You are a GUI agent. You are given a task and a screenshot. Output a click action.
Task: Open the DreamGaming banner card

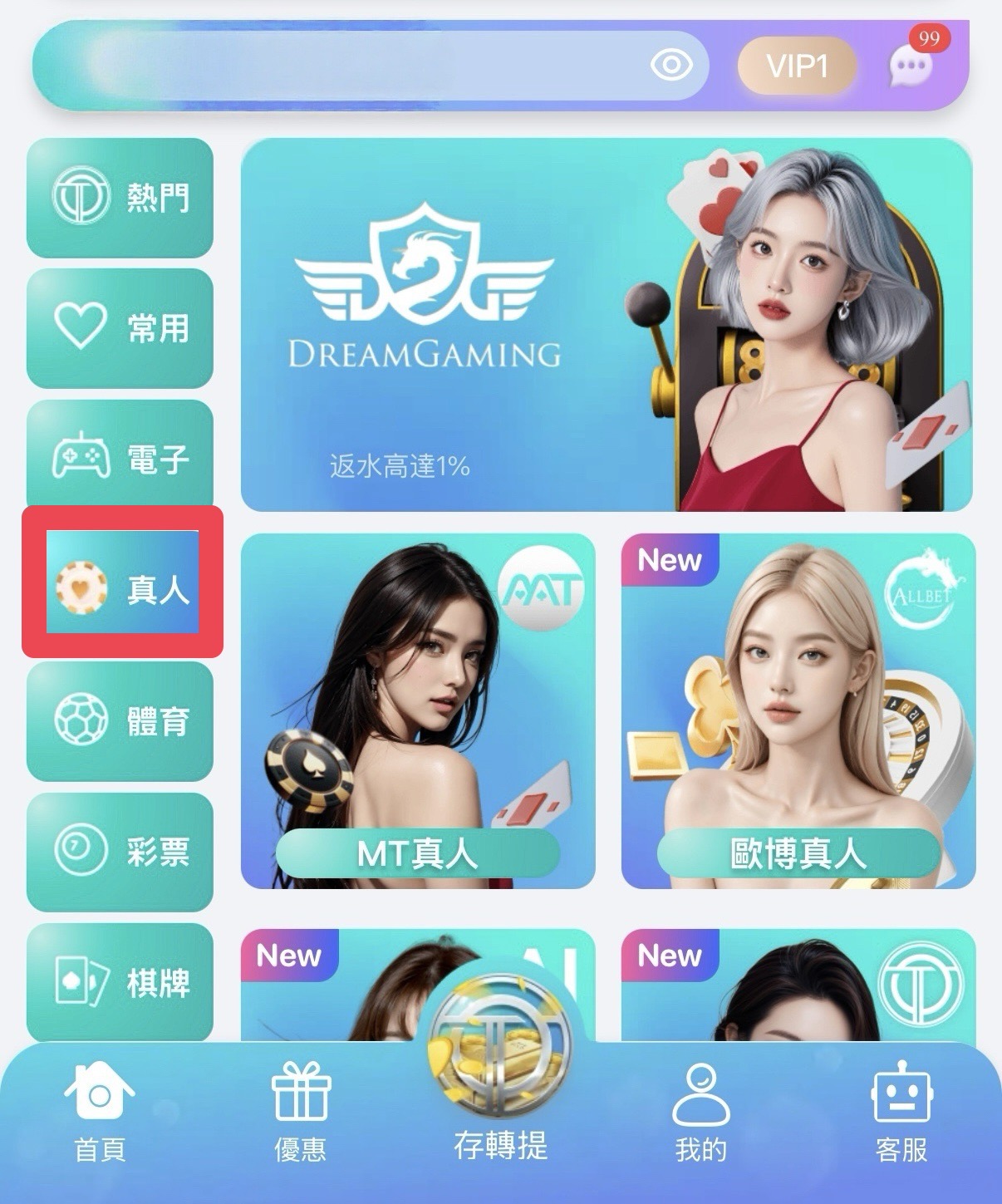click(606, 325)
